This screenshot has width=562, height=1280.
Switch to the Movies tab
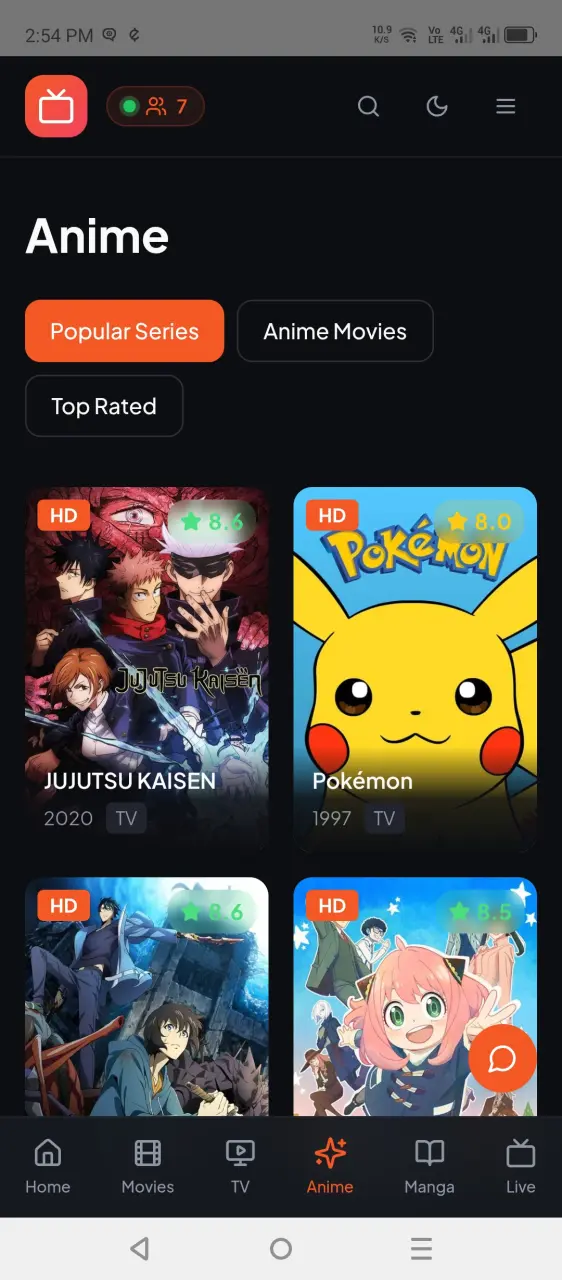point(147,1167)
